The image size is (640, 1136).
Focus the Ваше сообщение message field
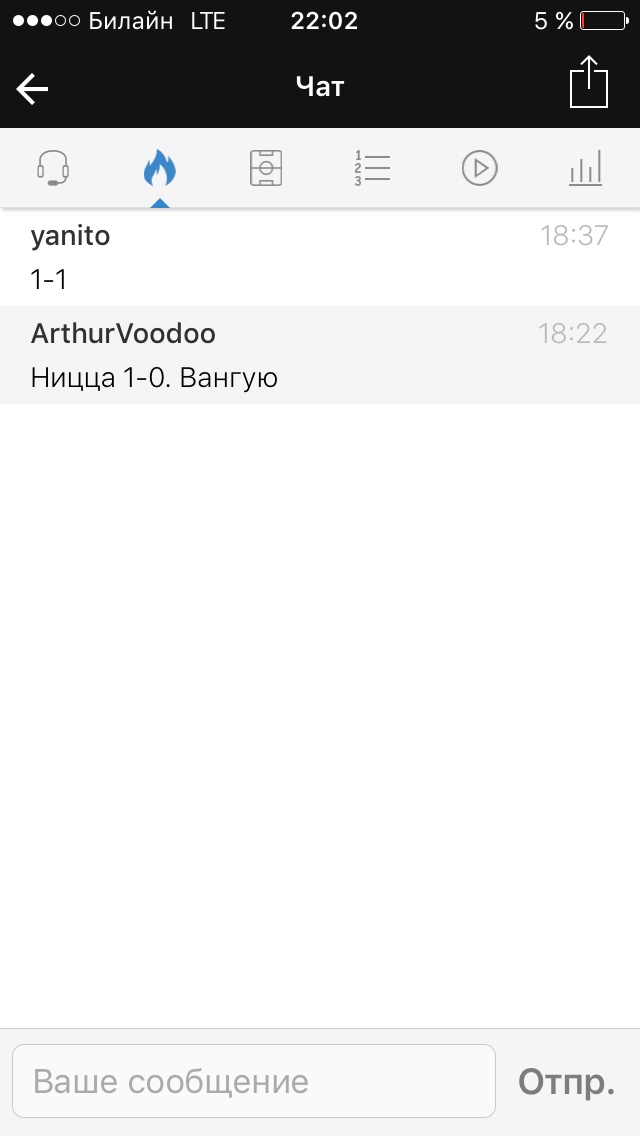point(254,1081)
